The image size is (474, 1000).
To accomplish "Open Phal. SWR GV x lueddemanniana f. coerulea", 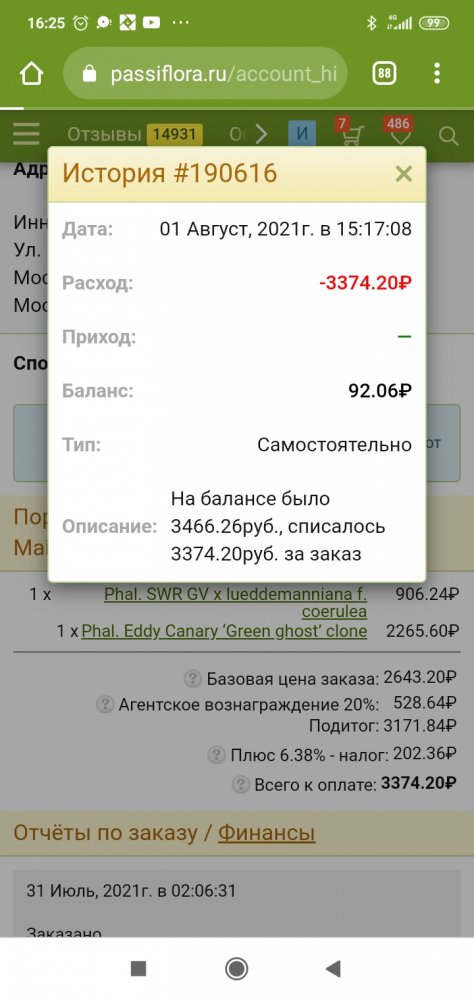I will point(235,603).
